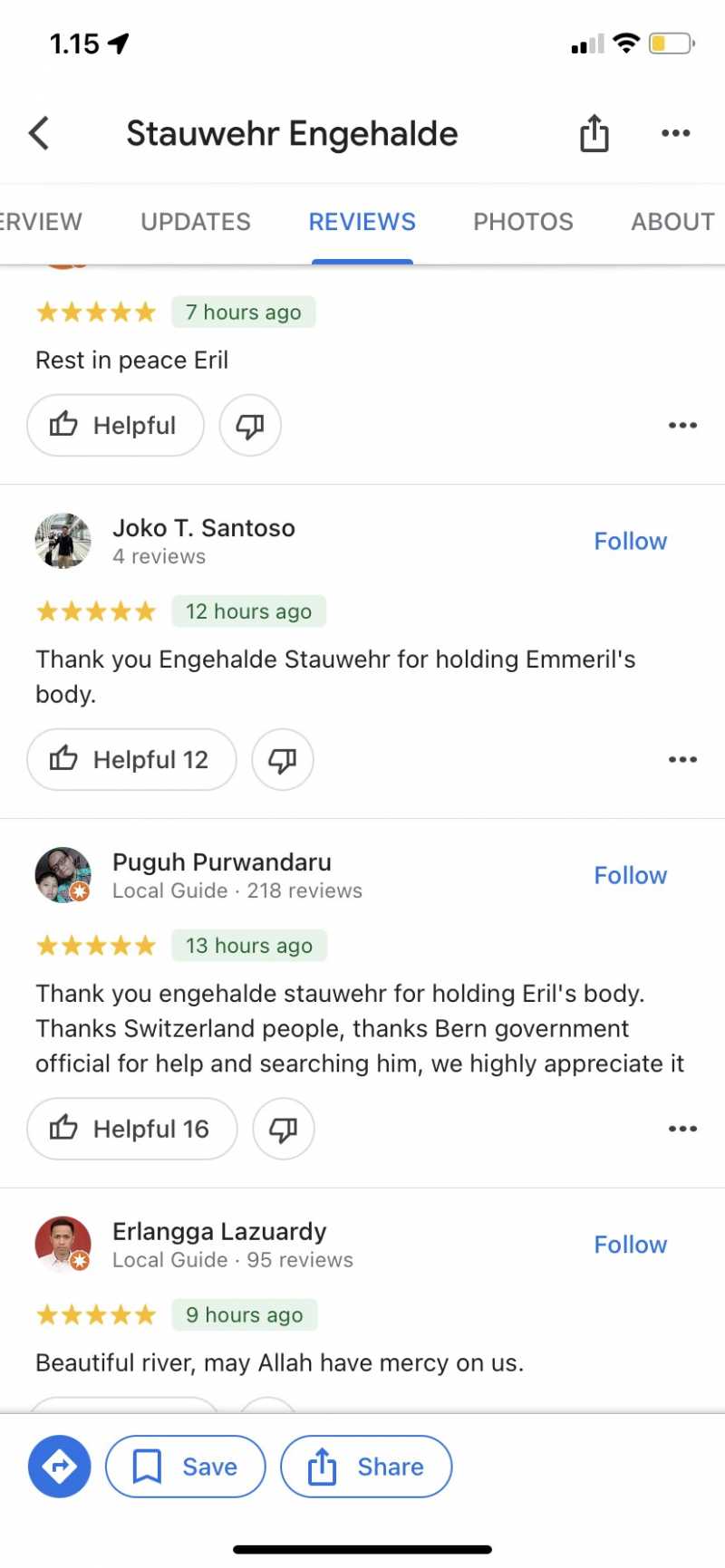Screen dimensions: 725x1568
Task: Open options for "Rest in peace Eril" review
Action: click(681, 425)
